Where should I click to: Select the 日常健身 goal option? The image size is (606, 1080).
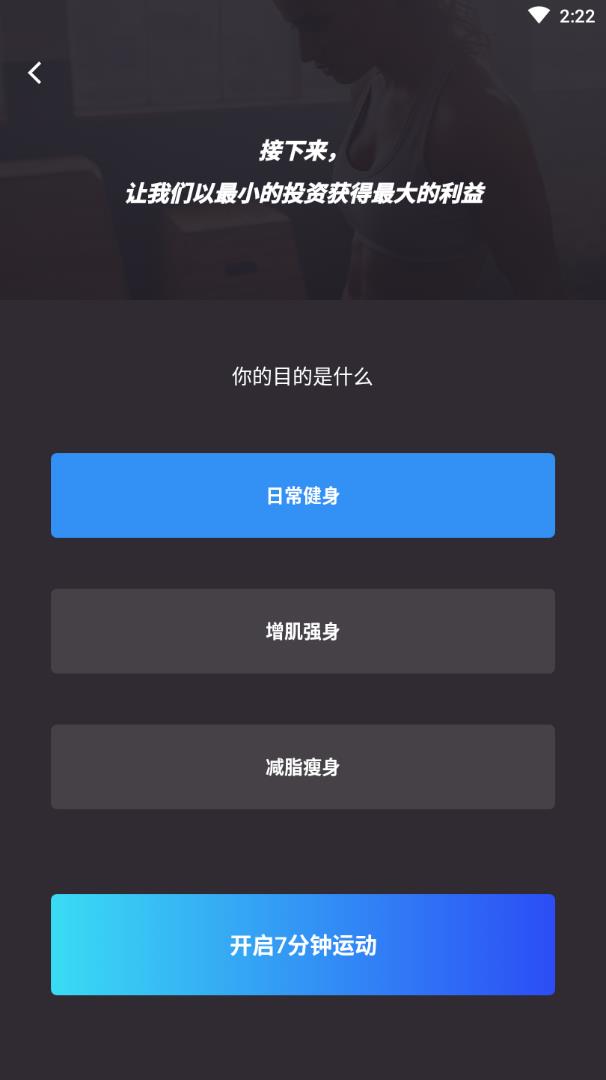(303, 496)
